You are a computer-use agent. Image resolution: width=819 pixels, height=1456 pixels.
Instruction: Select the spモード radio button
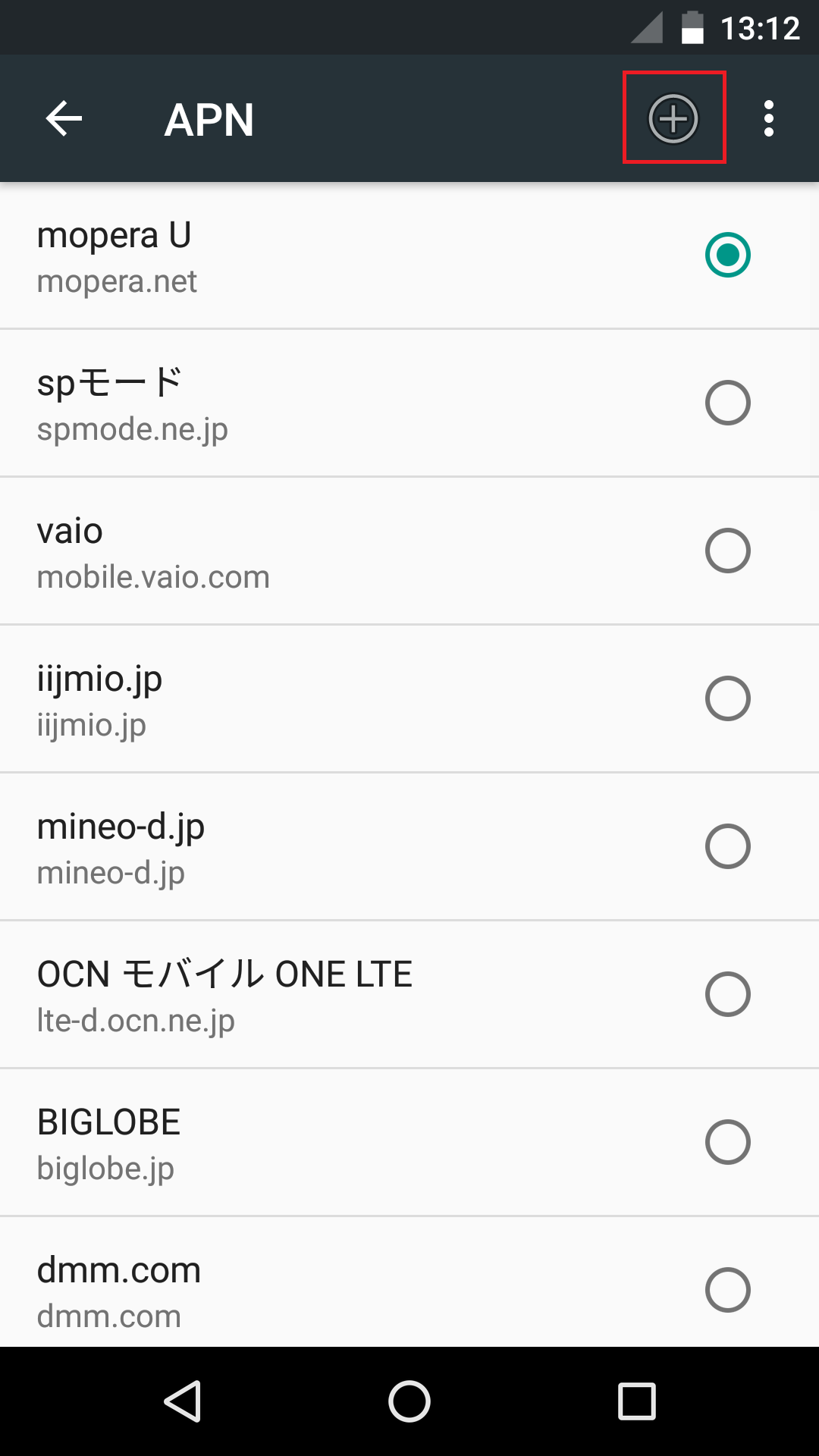728,402
